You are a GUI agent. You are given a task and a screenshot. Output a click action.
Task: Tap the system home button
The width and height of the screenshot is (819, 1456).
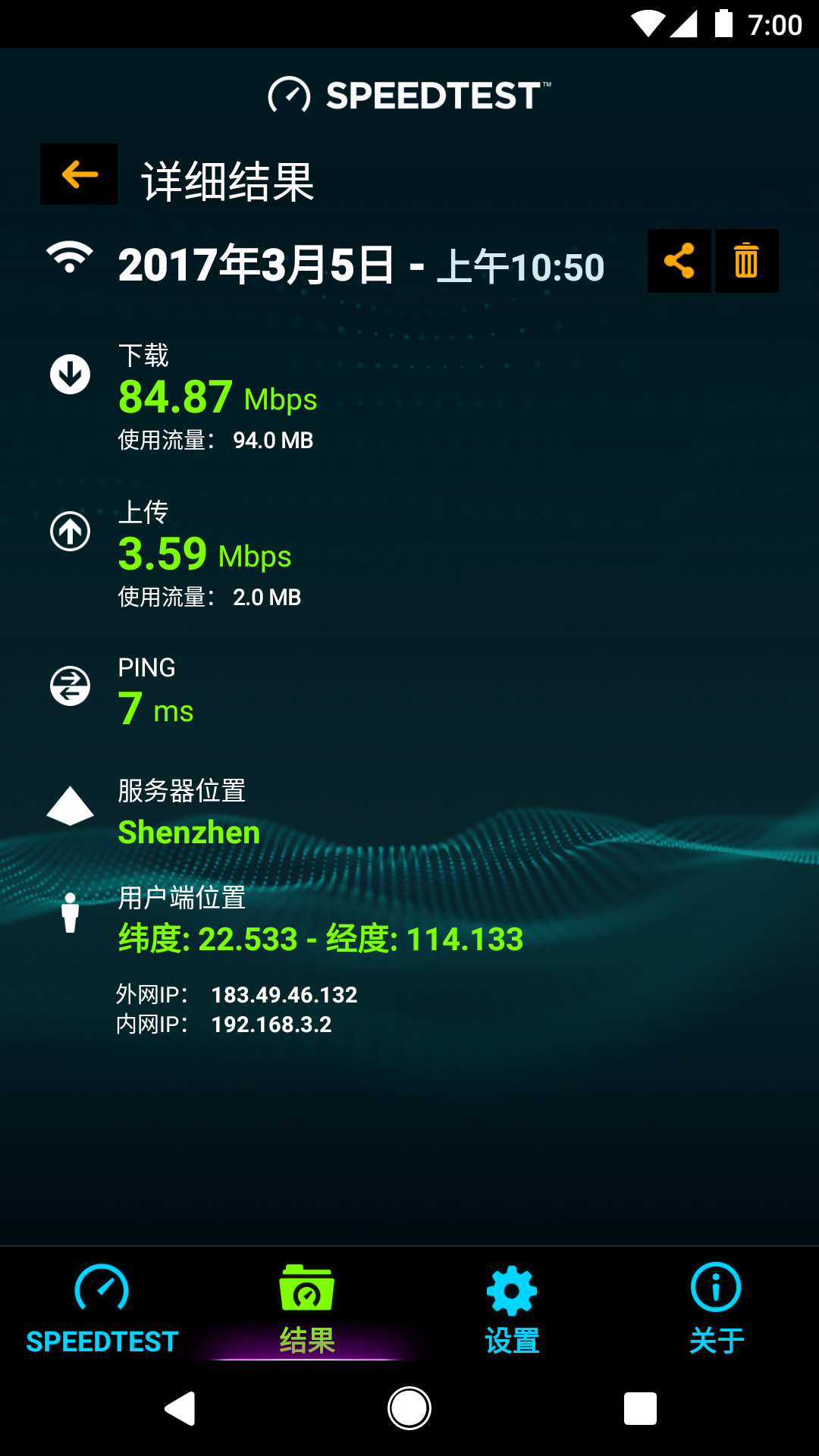pyautogui.click(x=409, y=1409)
